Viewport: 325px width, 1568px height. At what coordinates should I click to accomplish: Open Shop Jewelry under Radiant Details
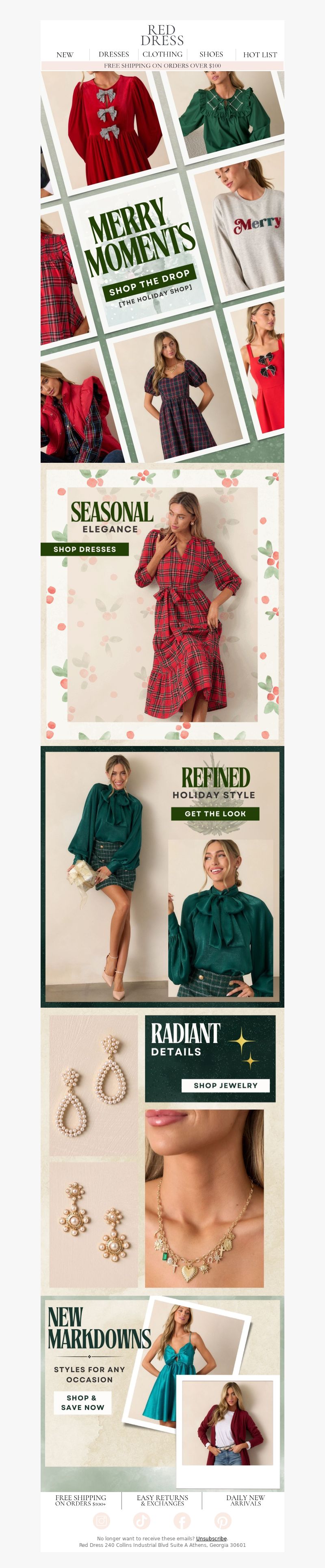point(225,1085)
